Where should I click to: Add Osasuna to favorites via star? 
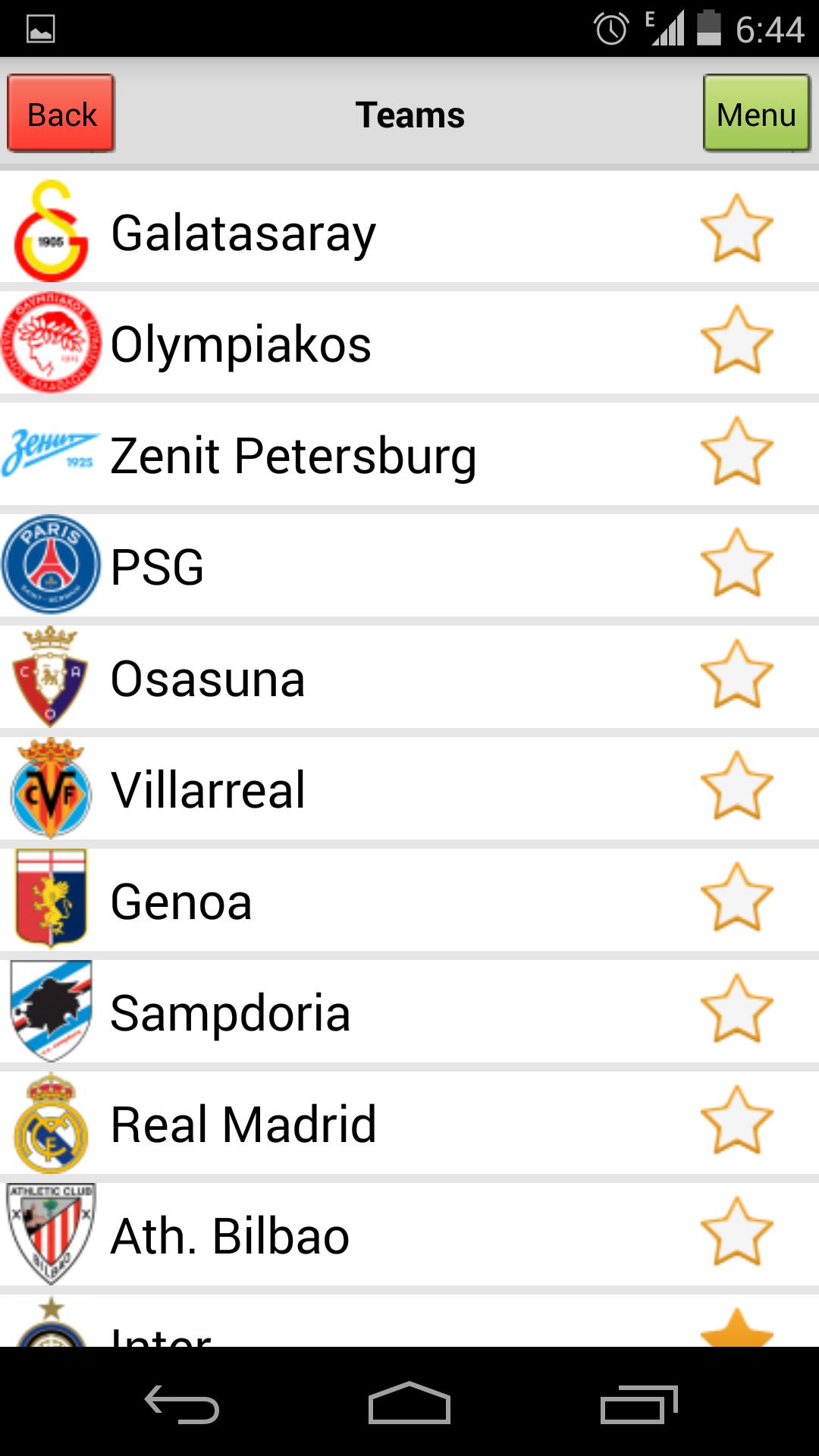736,675
